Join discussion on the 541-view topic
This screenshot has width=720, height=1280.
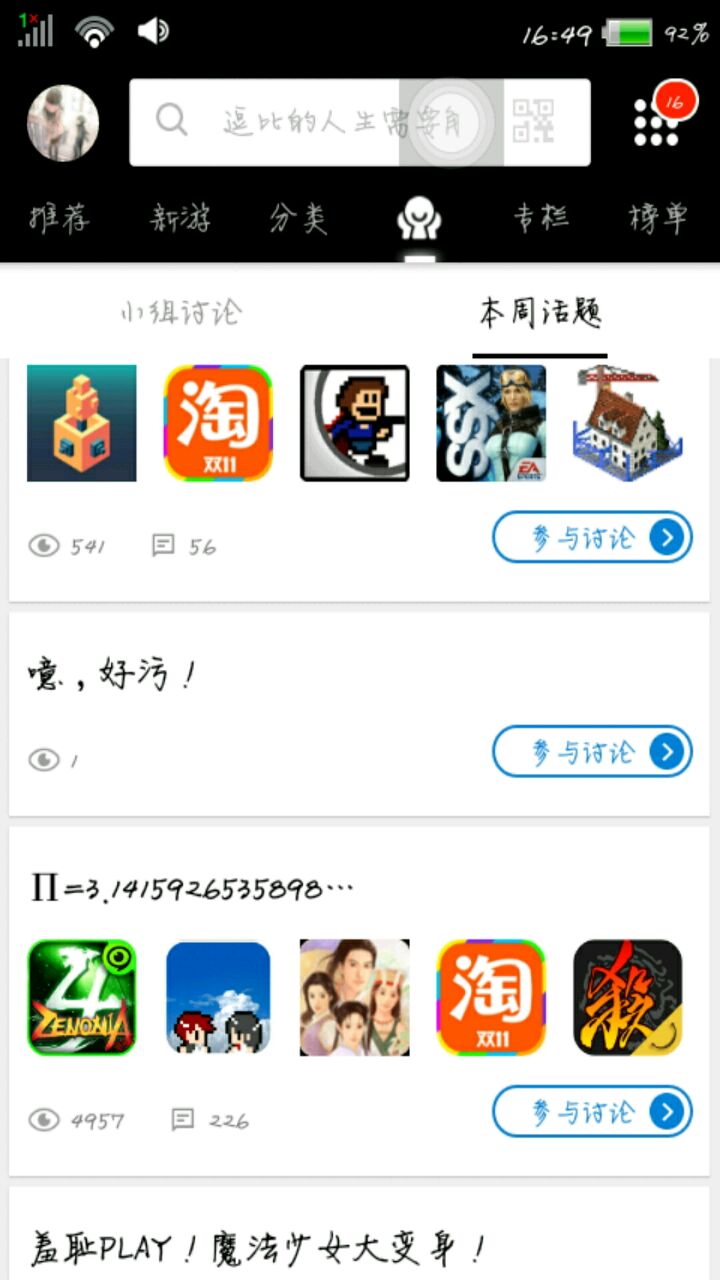592,538
